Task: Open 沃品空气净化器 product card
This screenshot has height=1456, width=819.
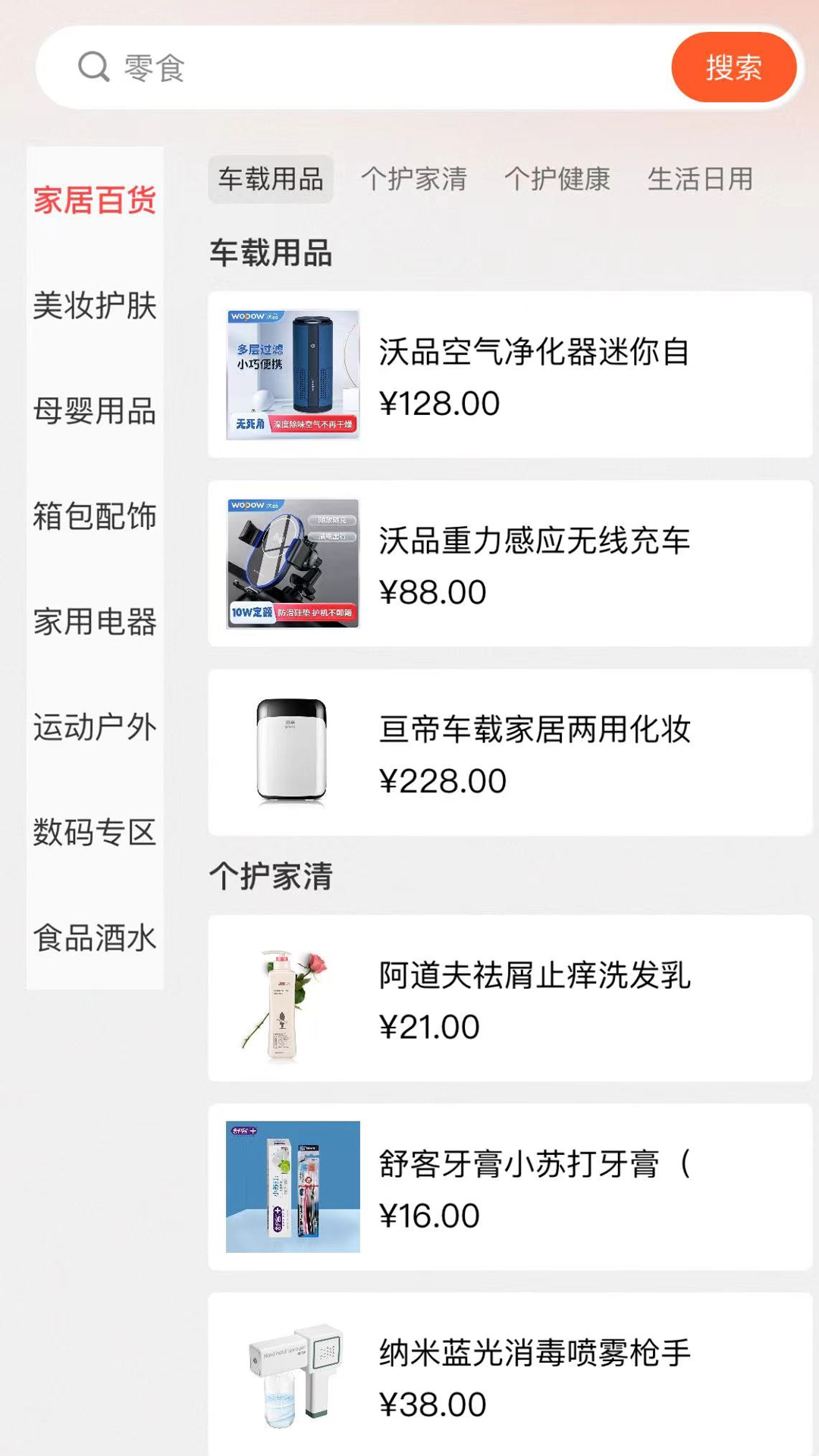Action: coord(510,375)
